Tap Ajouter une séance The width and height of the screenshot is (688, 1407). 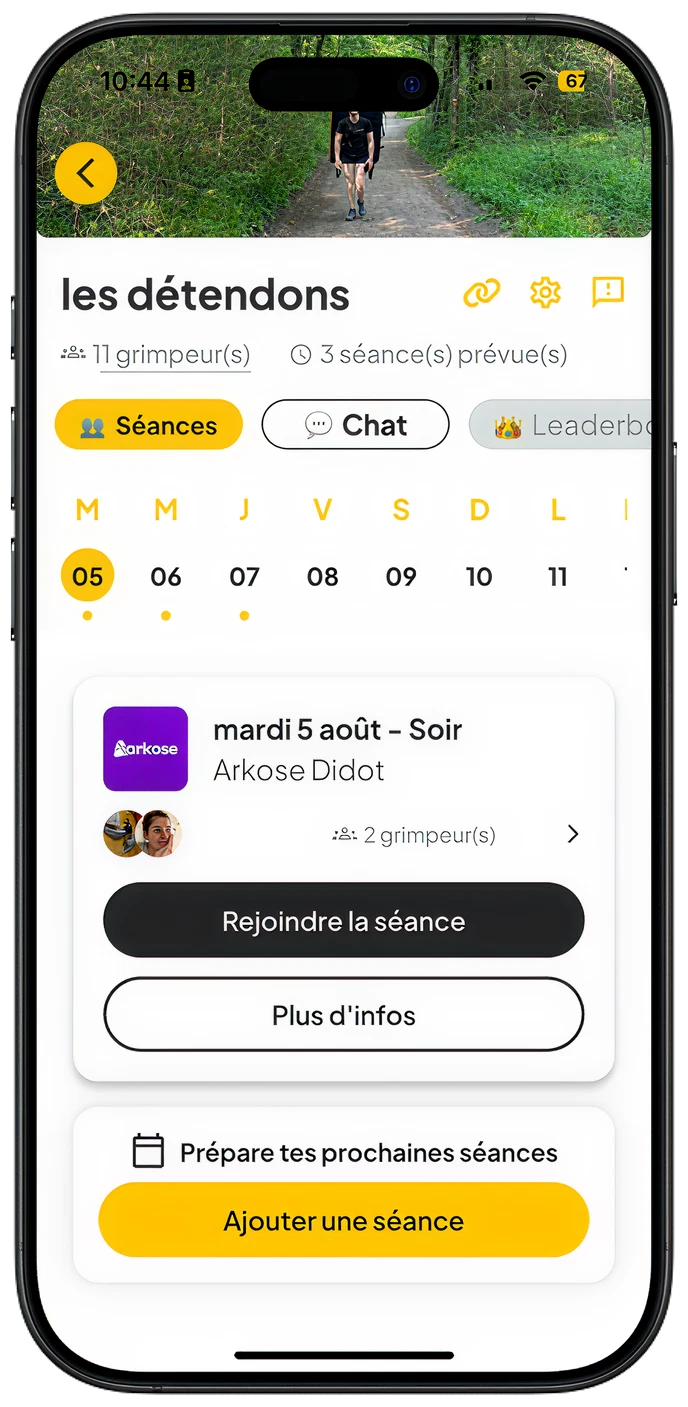[343, 1220]
